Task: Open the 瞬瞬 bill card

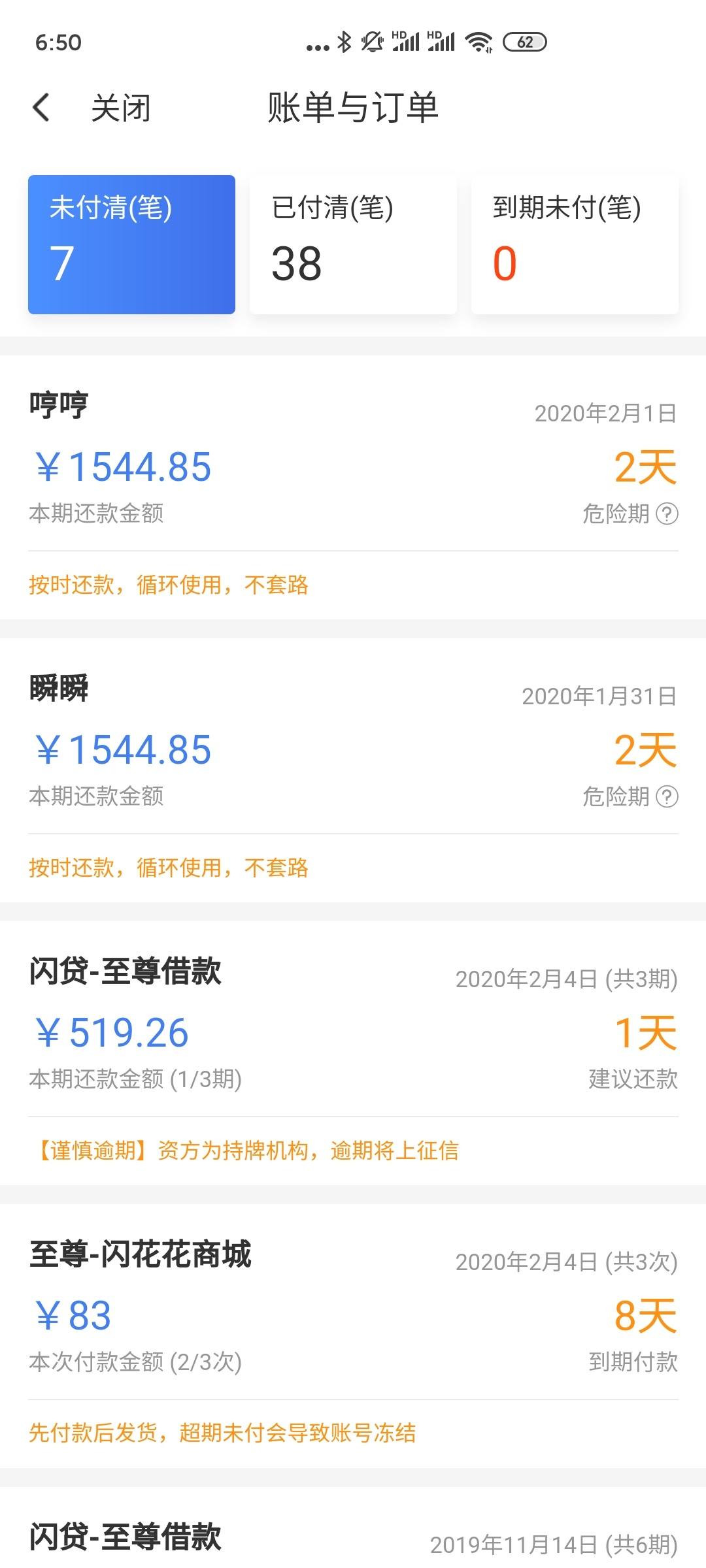Action: point(353,770)
